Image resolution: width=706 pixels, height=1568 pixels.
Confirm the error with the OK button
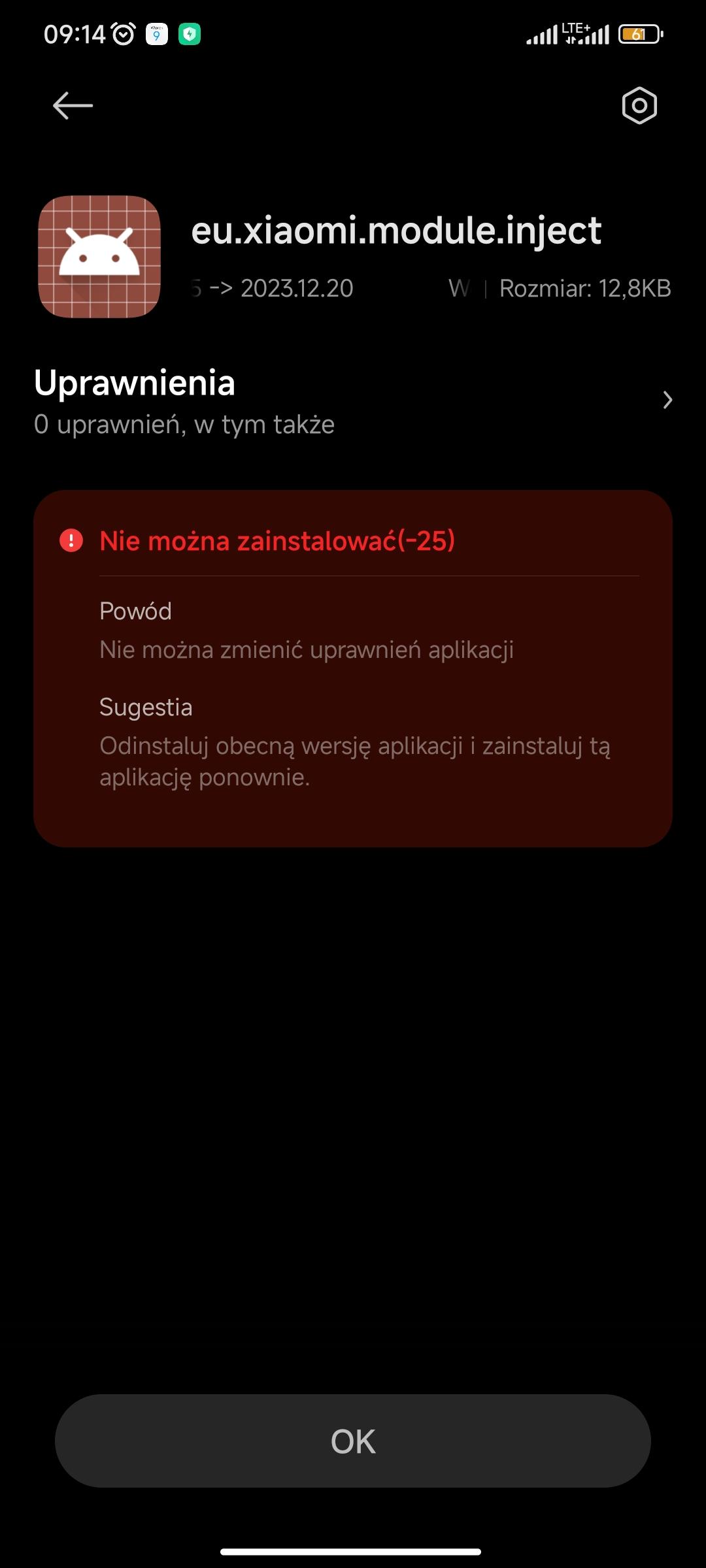353,1441
